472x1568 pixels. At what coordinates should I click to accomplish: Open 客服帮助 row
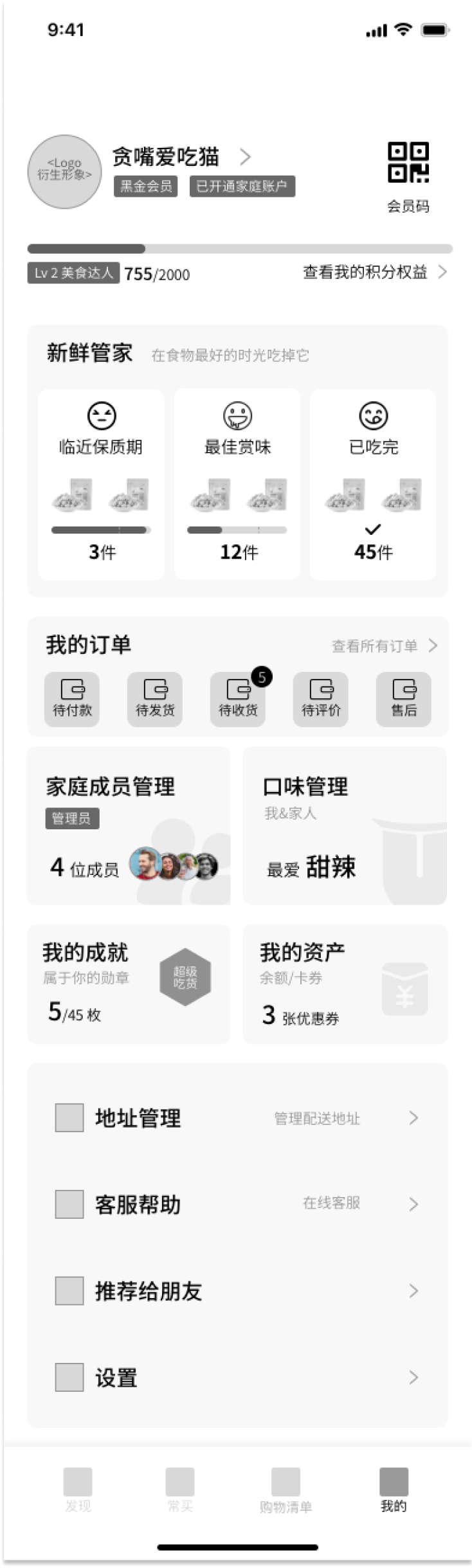tap(237, 1204)
